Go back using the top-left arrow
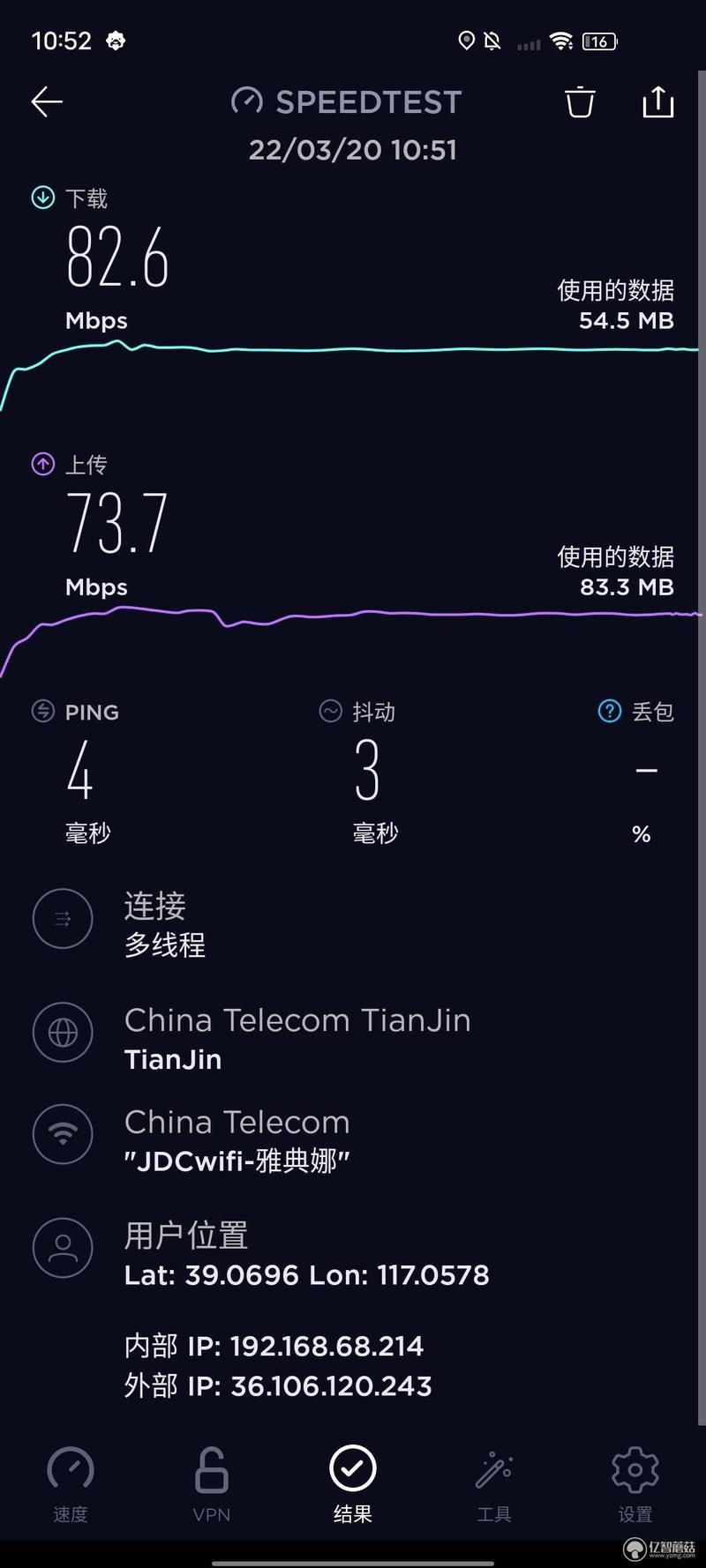 tap(47, 102)
